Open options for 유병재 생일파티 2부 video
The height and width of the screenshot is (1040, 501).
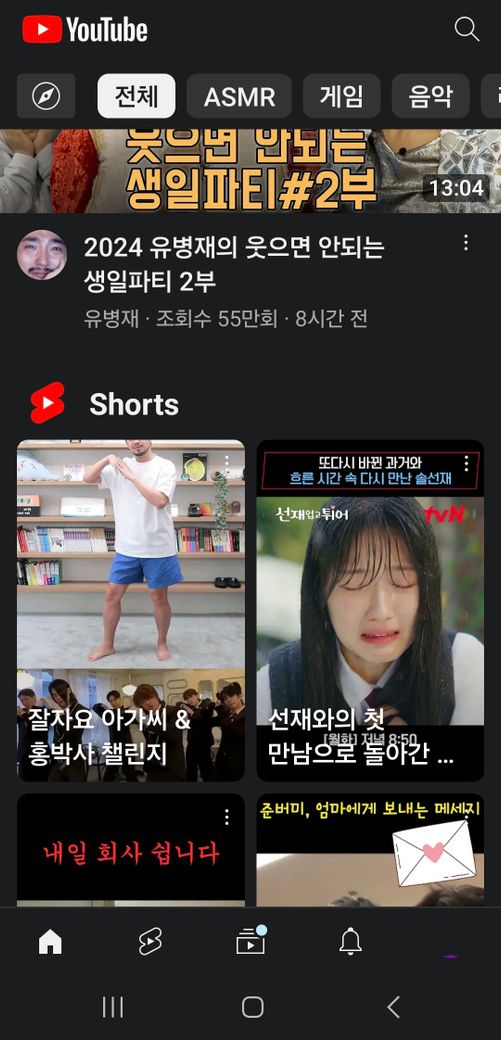(x=466, y=243)
